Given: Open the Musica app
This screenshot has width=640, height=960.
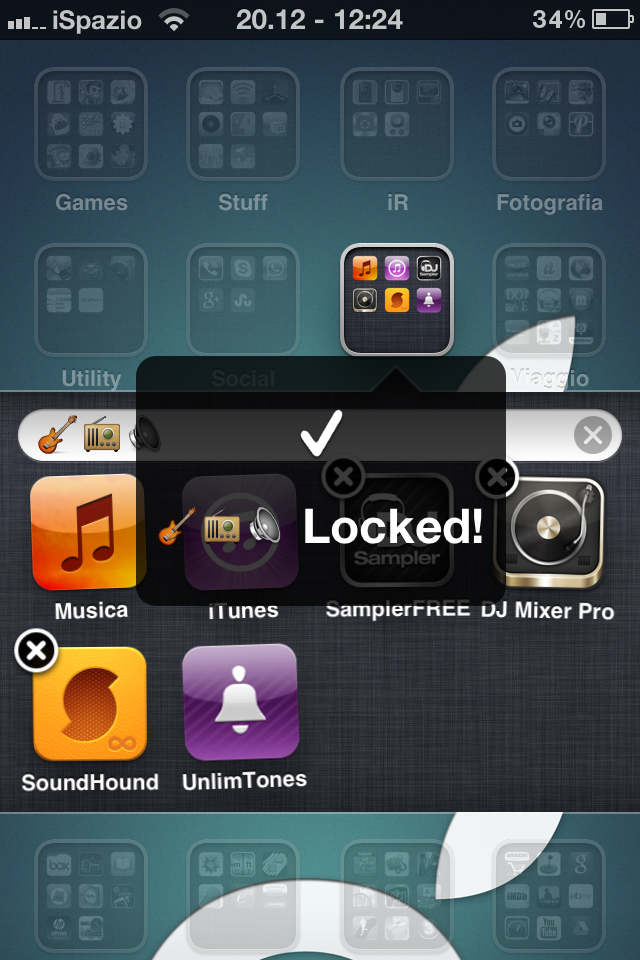Looking at the screenshot, I should [x=89, y=533].
